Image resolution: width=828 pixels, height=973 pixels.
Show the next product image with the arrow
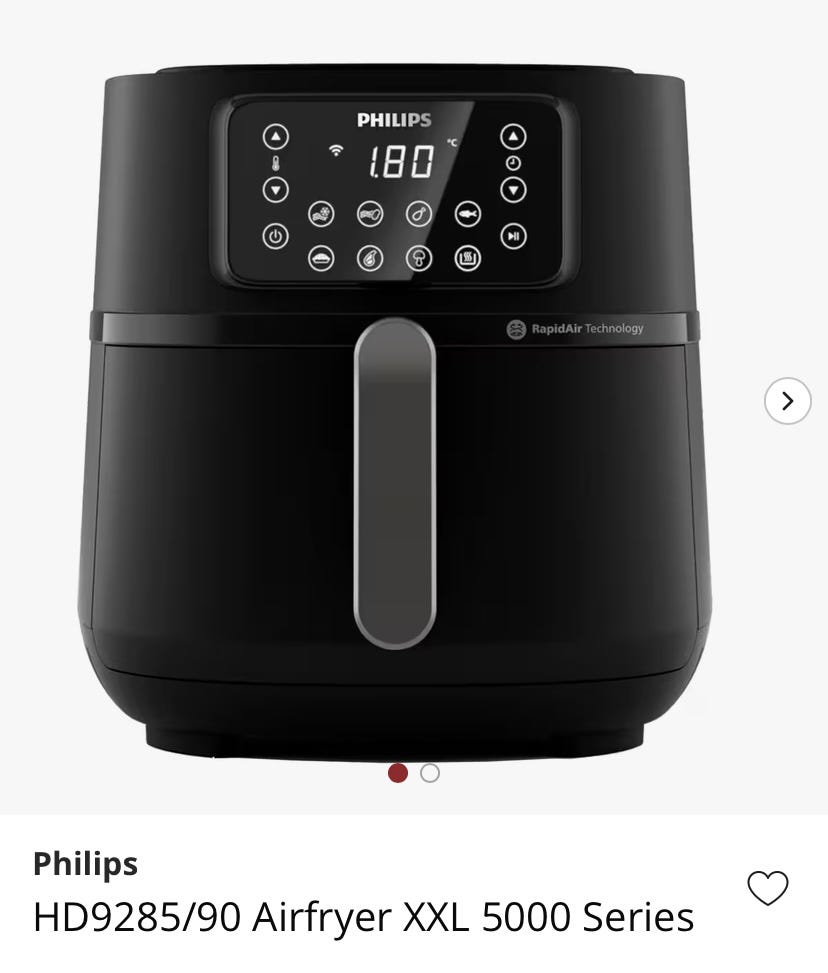point(787,401)
